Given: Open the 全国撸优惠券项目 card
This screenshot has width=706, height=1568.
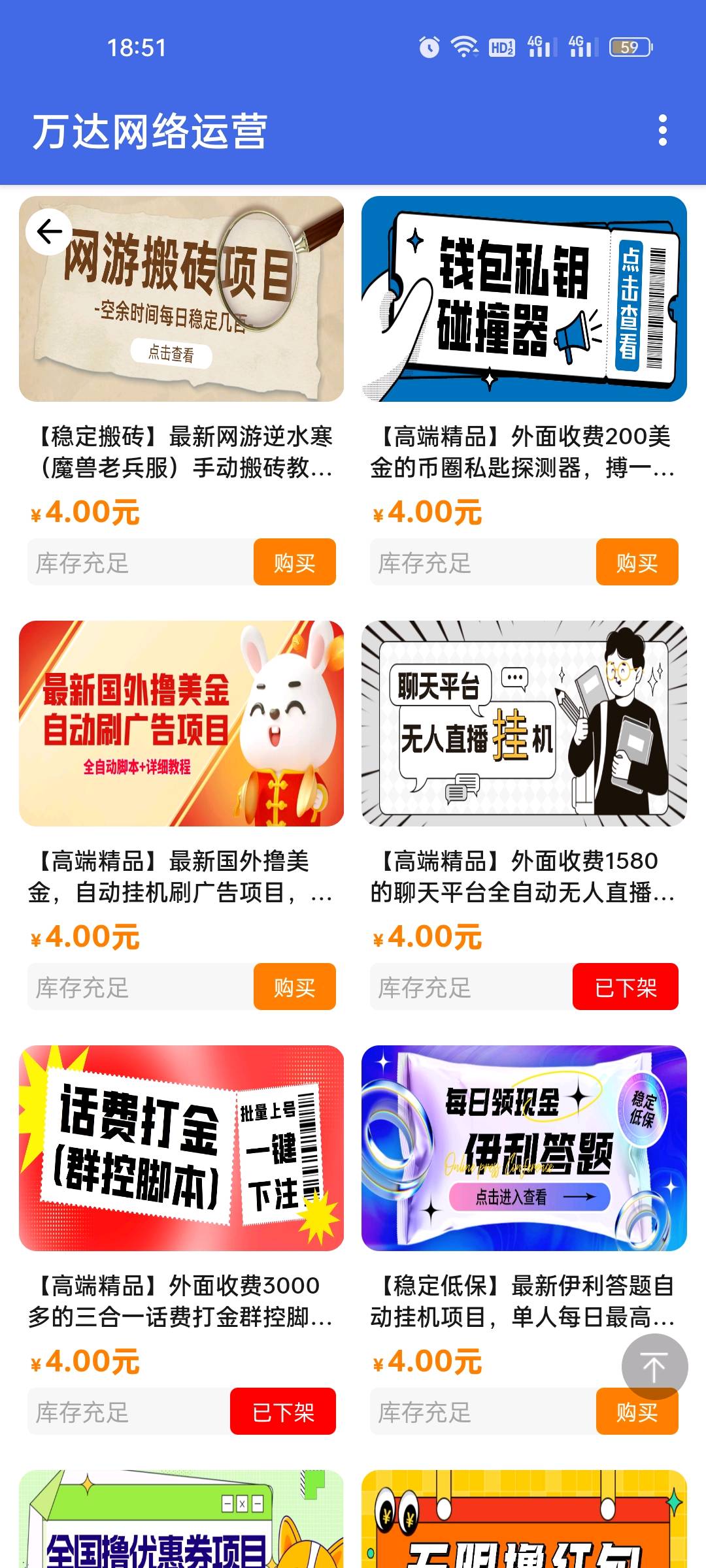Looking at the screenshot, I should point(182,1522).
